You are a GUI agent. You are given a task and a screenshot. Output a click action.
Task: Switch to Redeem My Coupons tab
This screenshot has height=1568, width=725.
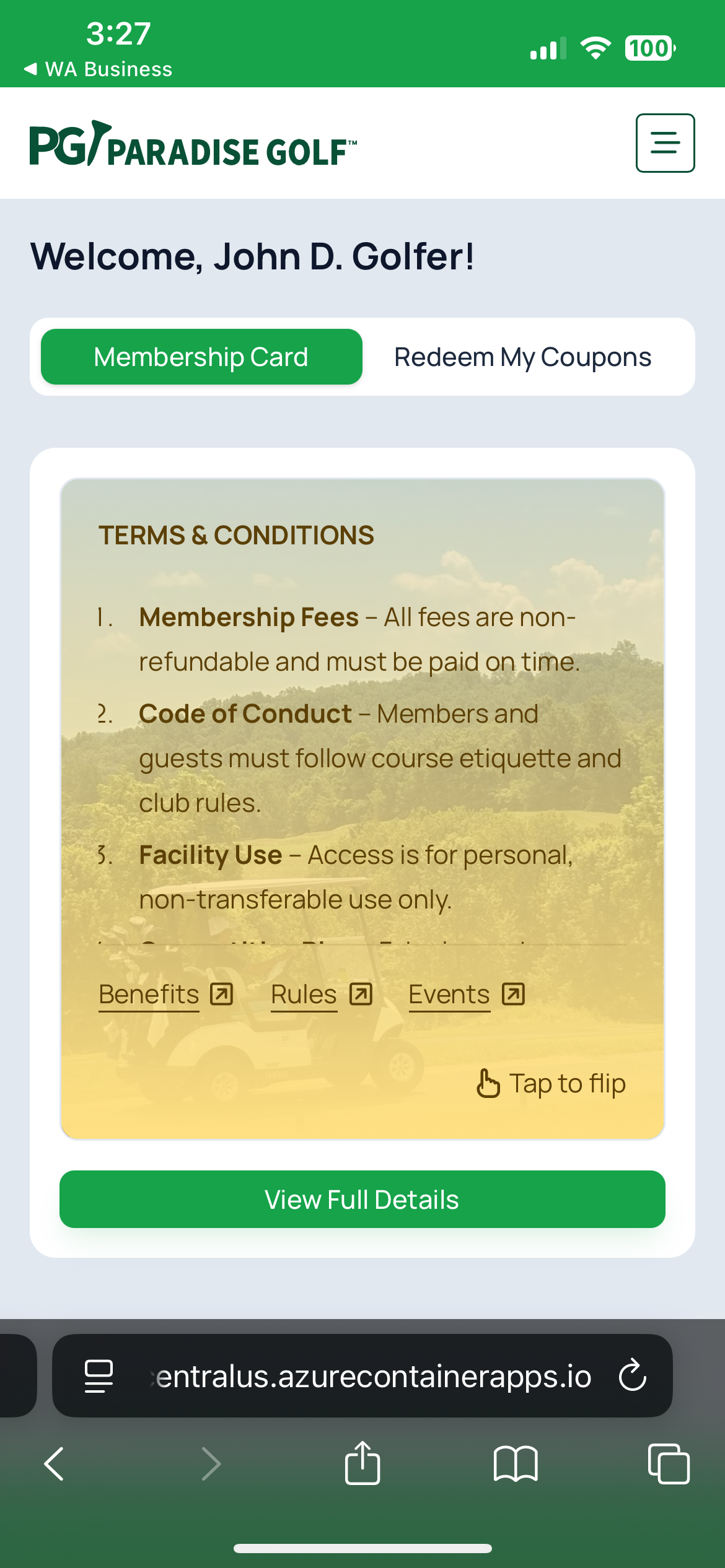coord(522,357)
